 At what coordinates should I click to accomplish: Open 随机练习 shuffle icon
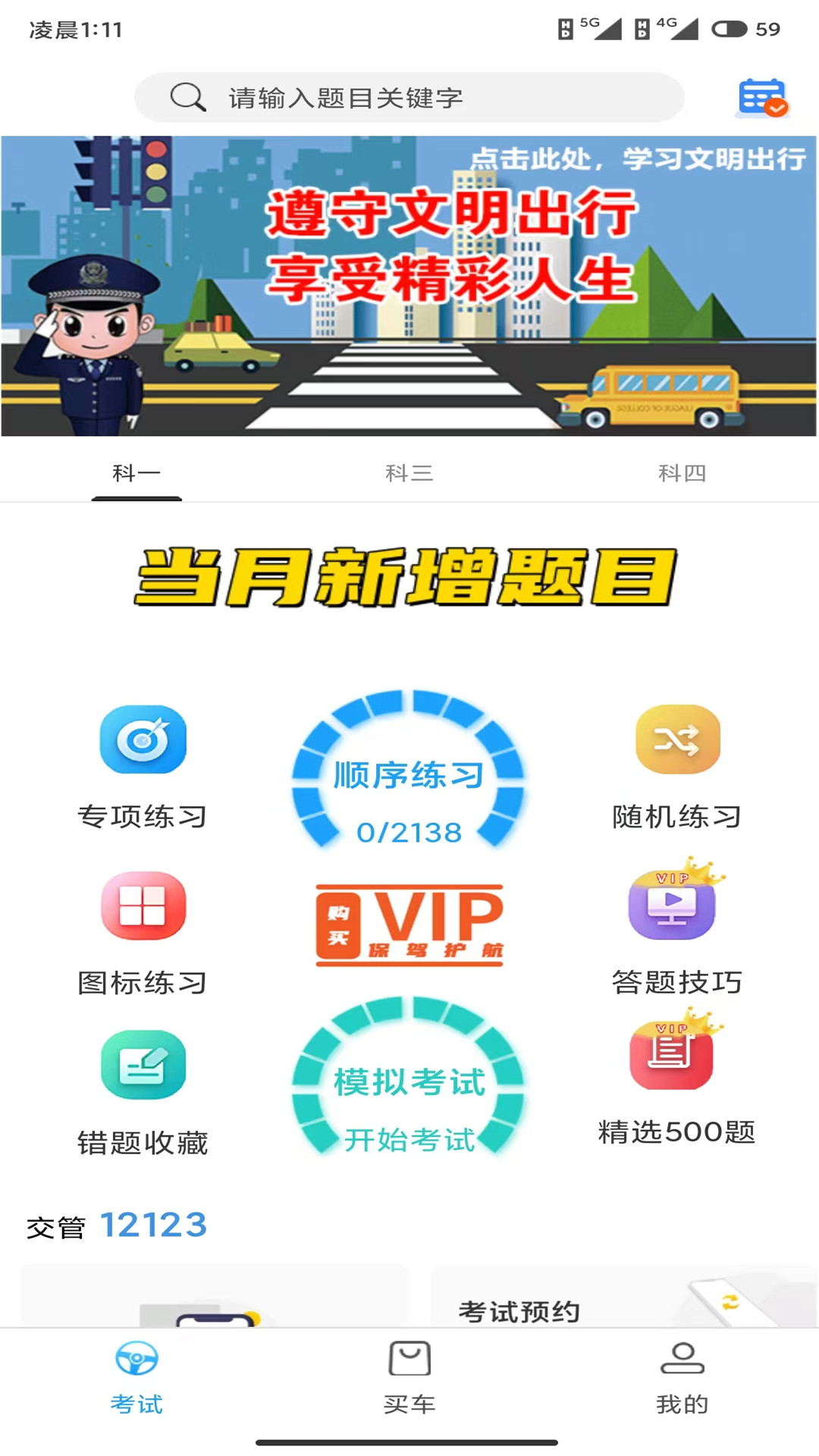pyautogui.click(x=677, y=739)
